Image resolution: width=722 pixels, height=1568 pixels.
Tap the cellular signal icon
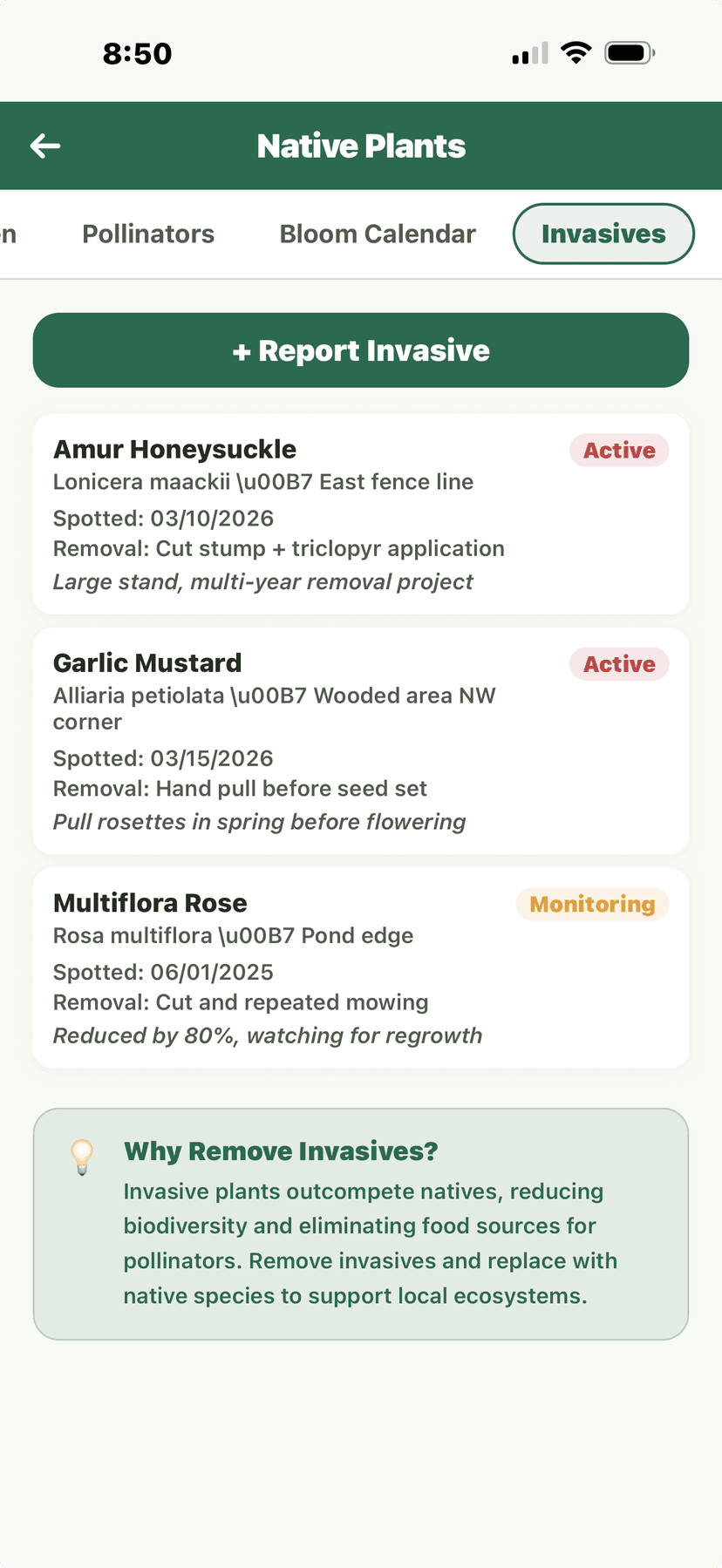click(528, 52)
